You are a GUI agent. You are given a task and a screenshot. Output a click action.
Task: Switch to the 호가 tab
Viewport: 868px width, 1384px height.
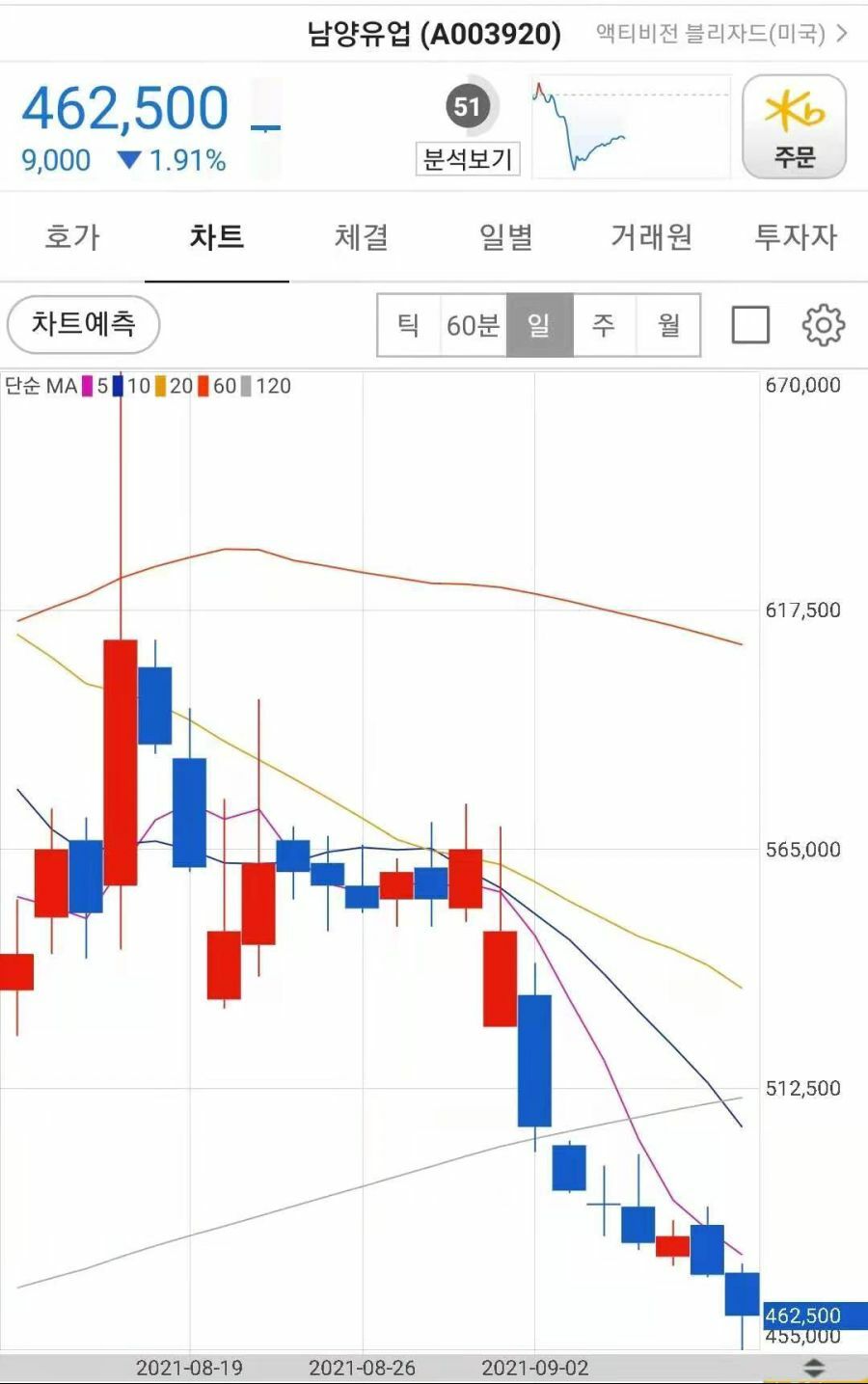pos(72,237)
